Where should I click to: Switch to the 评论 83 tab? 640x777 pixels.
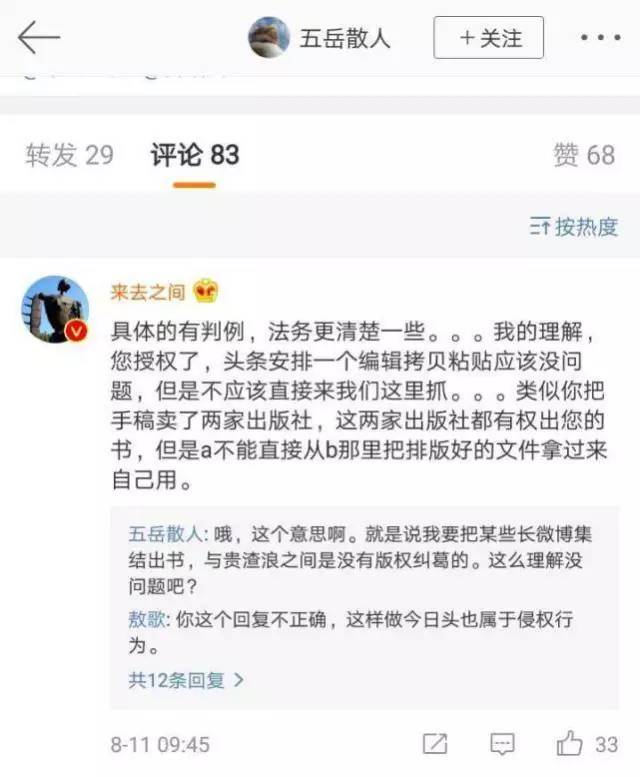[x=195, y=155]
